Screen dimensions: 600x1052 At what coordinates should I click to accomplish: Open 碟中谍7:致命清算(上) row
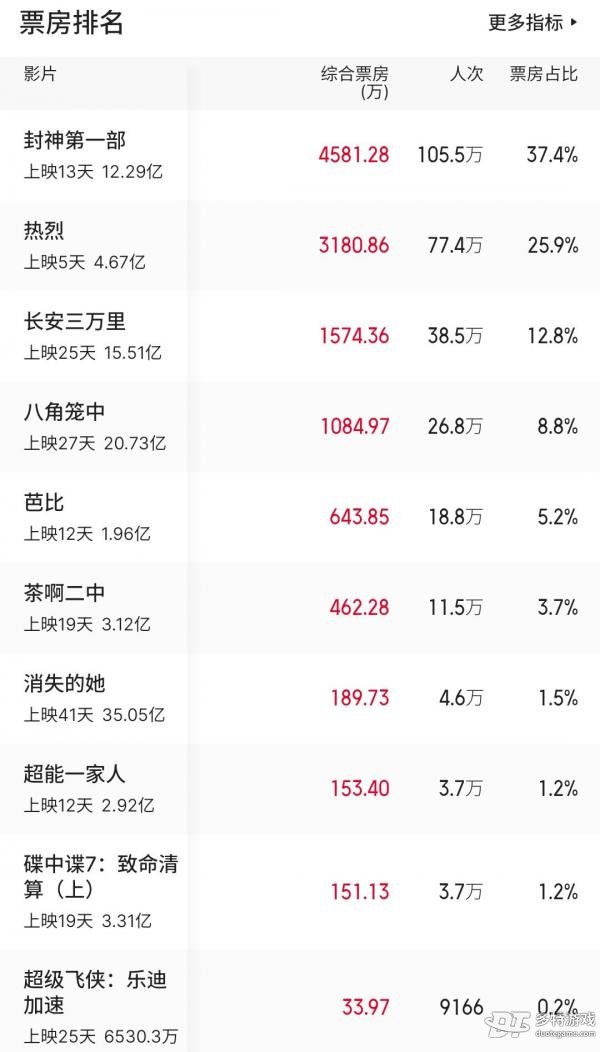pos(300,892)
